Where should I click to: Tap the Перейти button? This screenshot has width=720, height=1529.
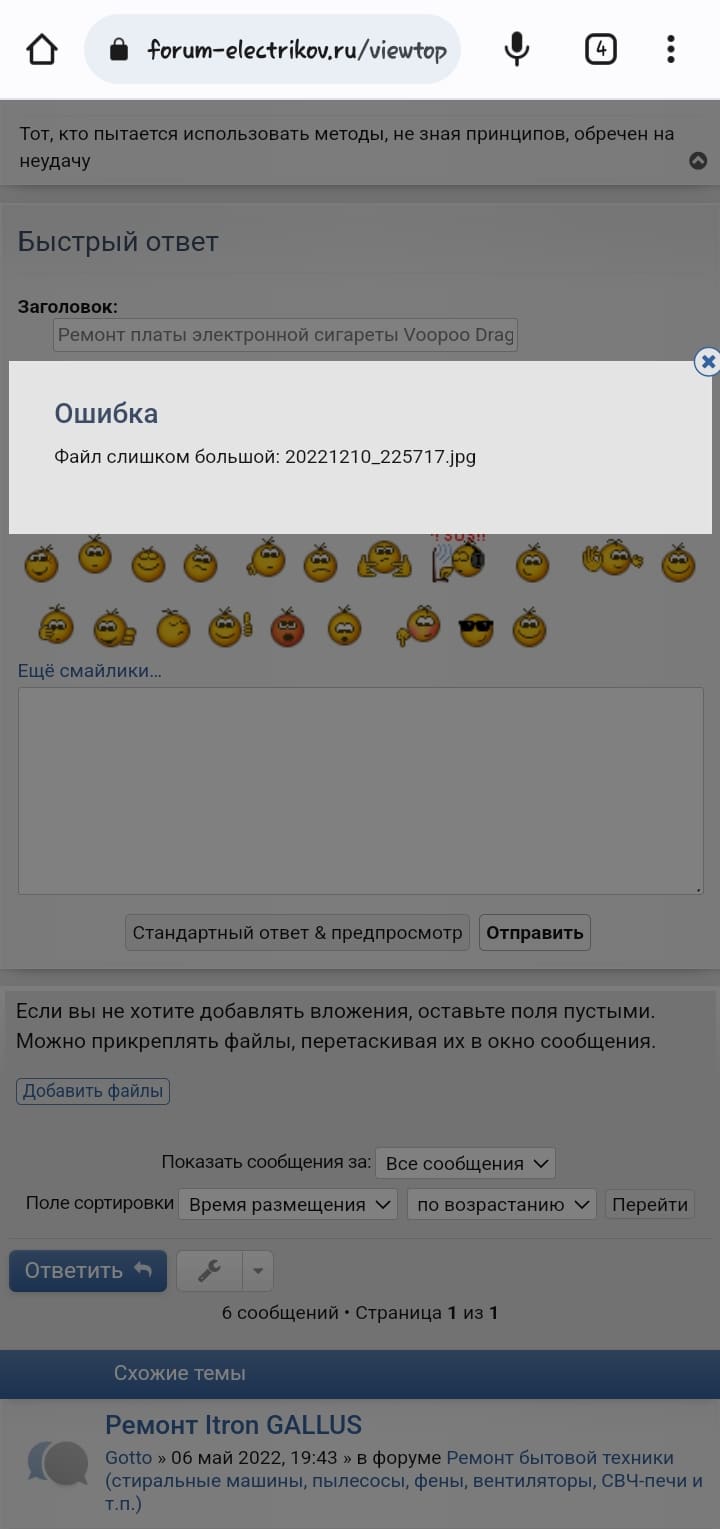tap(650, 1204)
